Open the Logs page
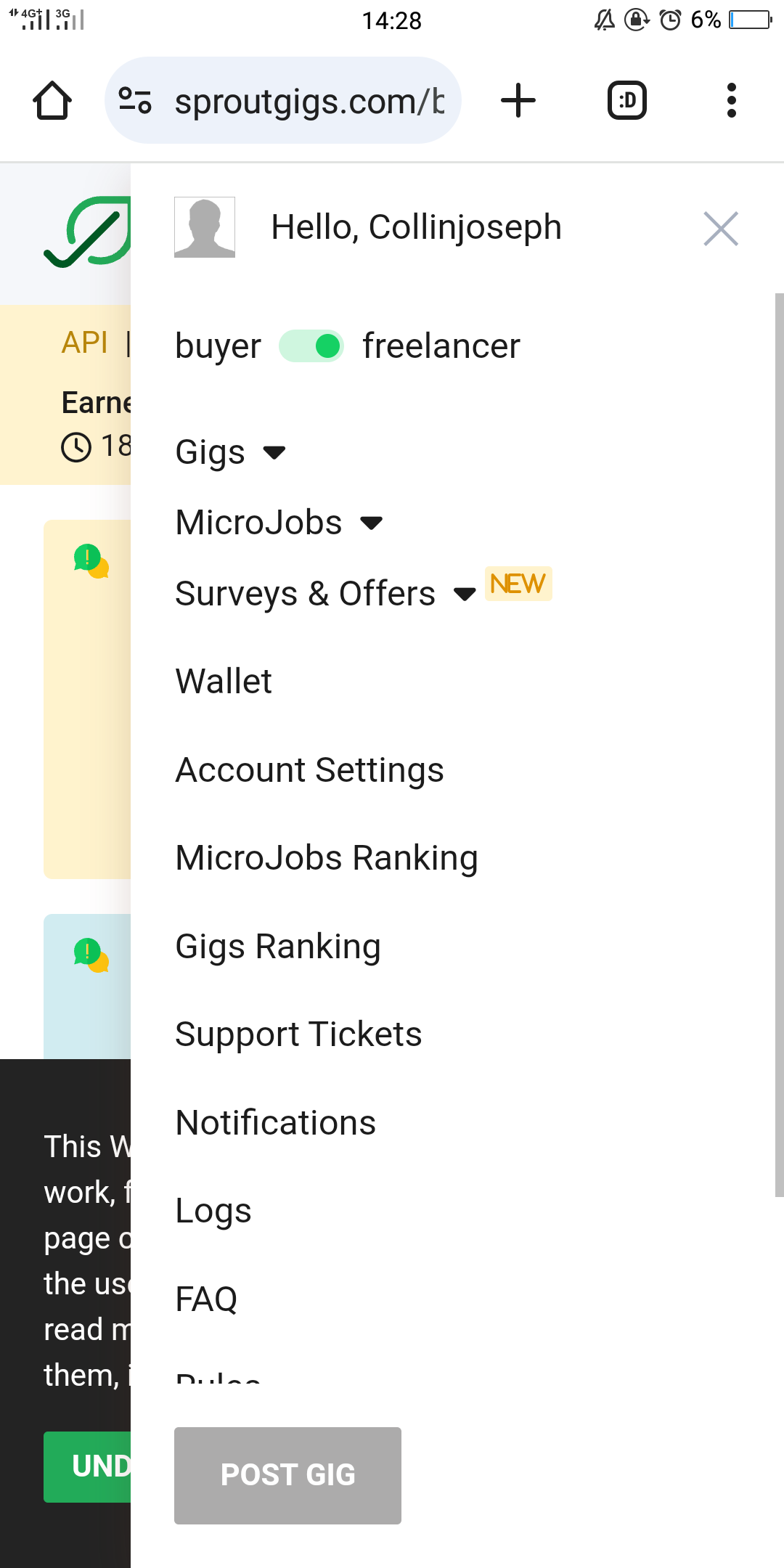Image resolution: width=784 pixels, height=1568 pixels. click(x=213, y=1211)
